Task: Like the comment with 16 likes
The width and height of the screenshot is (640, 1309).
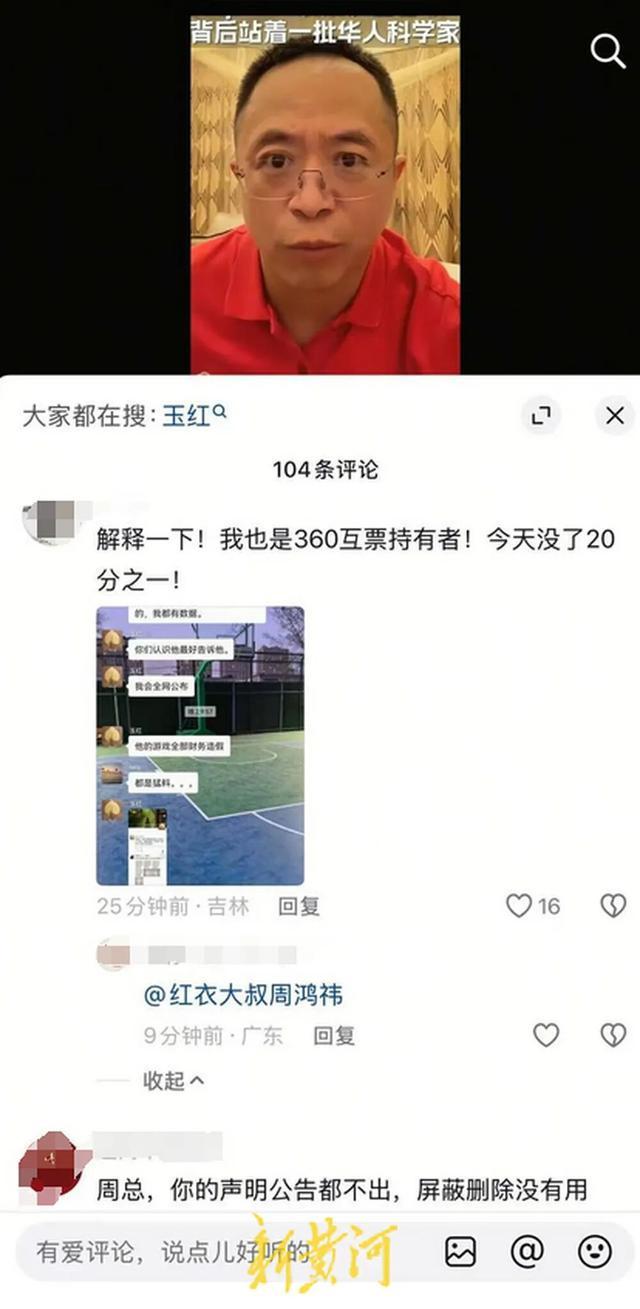Action: [519, 906]
